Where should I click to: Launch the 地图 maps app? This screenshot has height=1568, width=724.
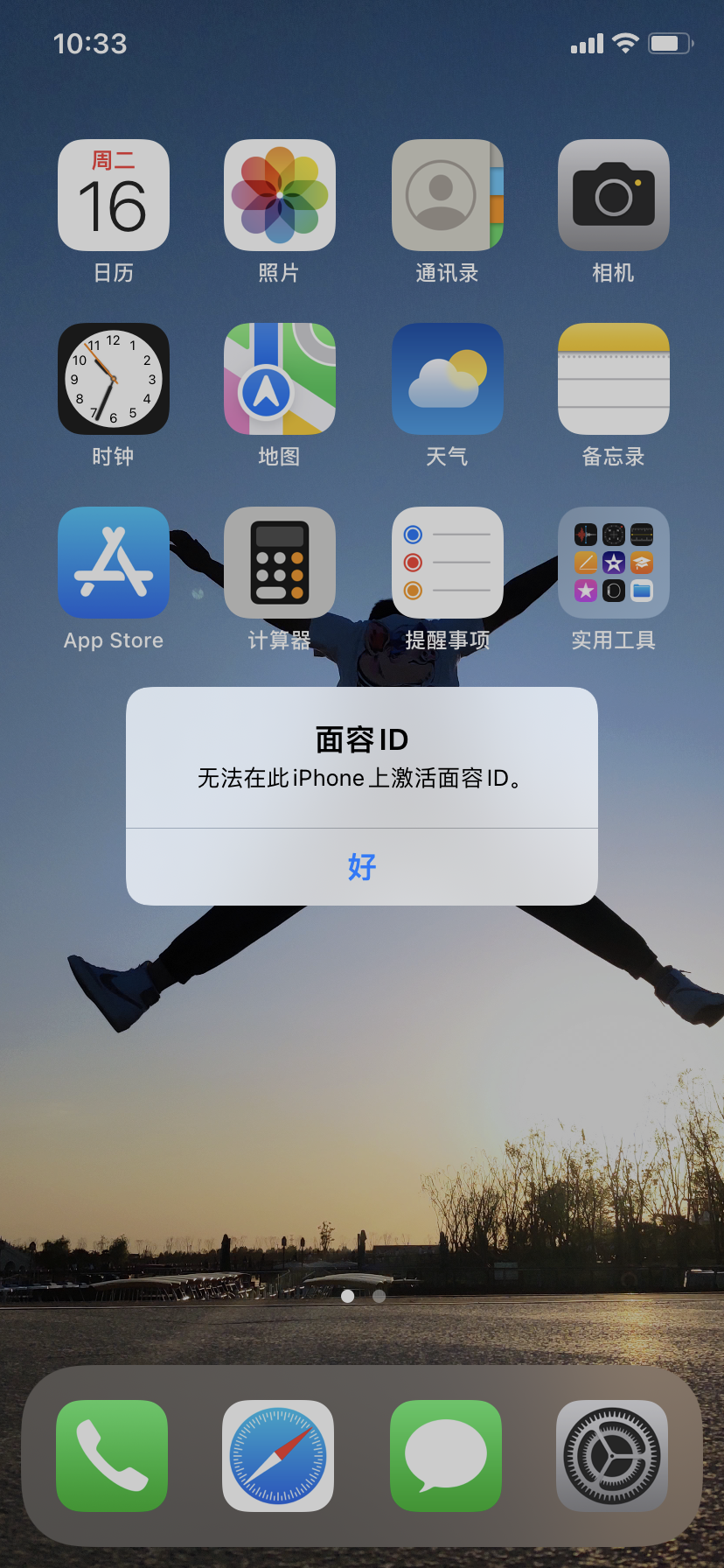point(280,379)
